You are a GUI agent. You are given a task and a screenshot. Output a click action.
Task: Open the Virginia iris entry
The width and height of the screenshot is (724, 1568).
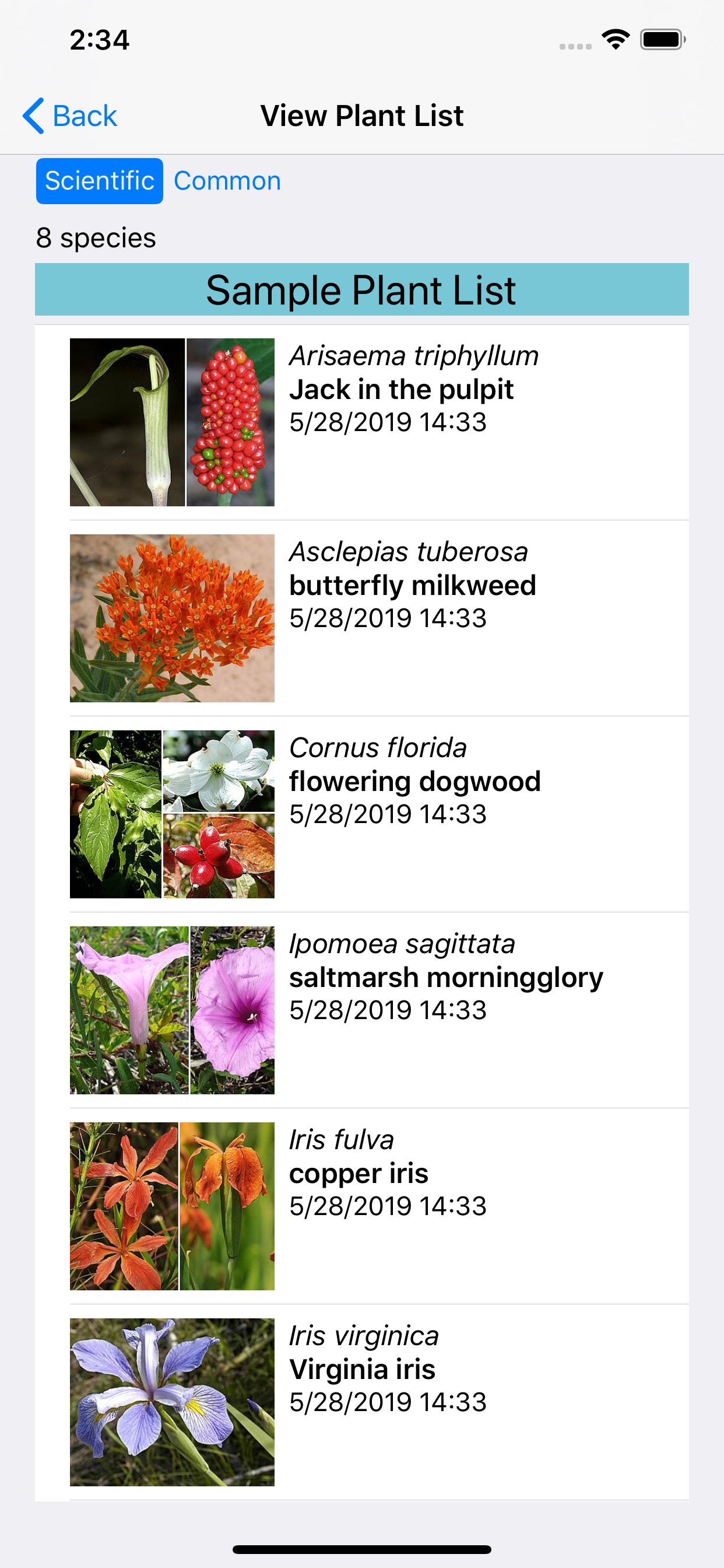coord(362,1402)
